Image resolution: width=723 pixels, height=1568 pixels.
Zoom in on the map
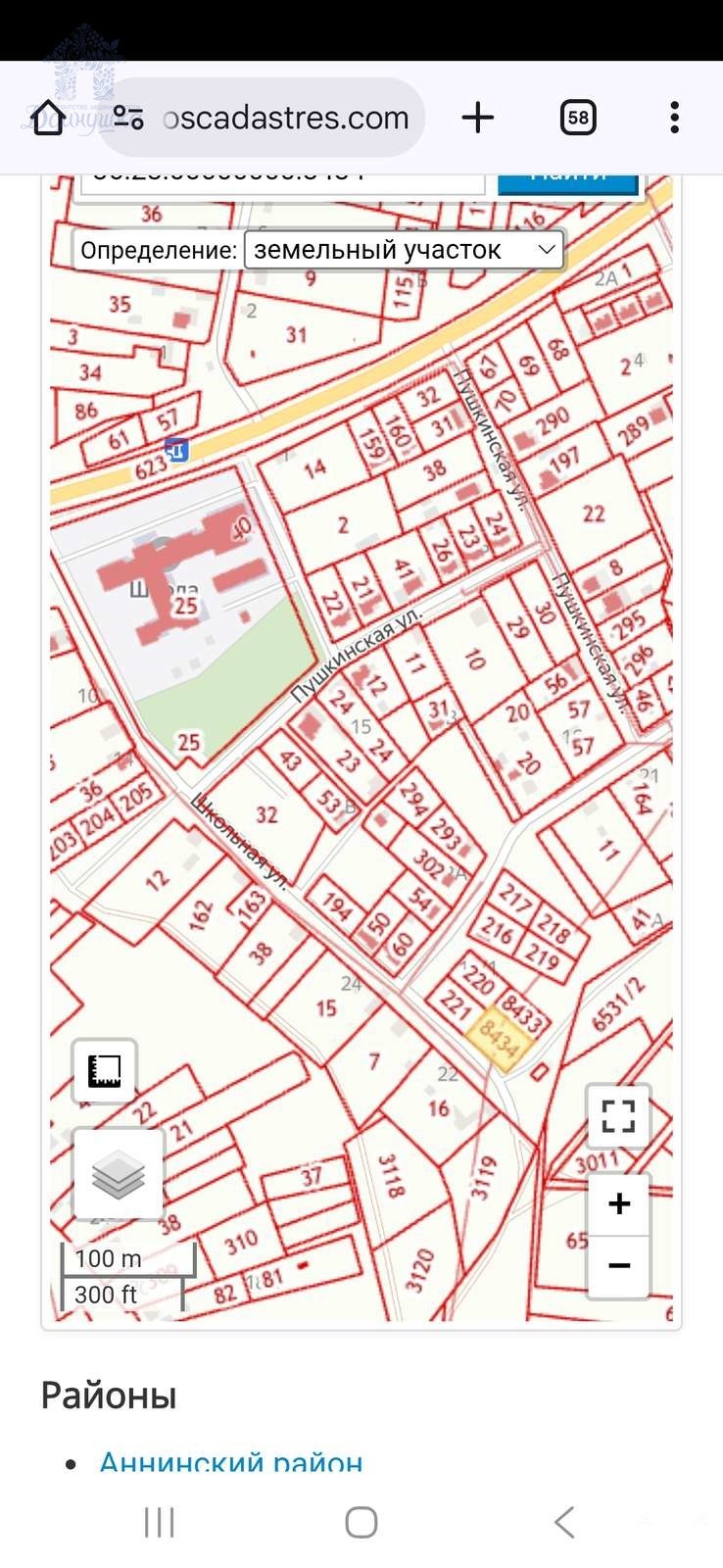[x=618, y=1204]
